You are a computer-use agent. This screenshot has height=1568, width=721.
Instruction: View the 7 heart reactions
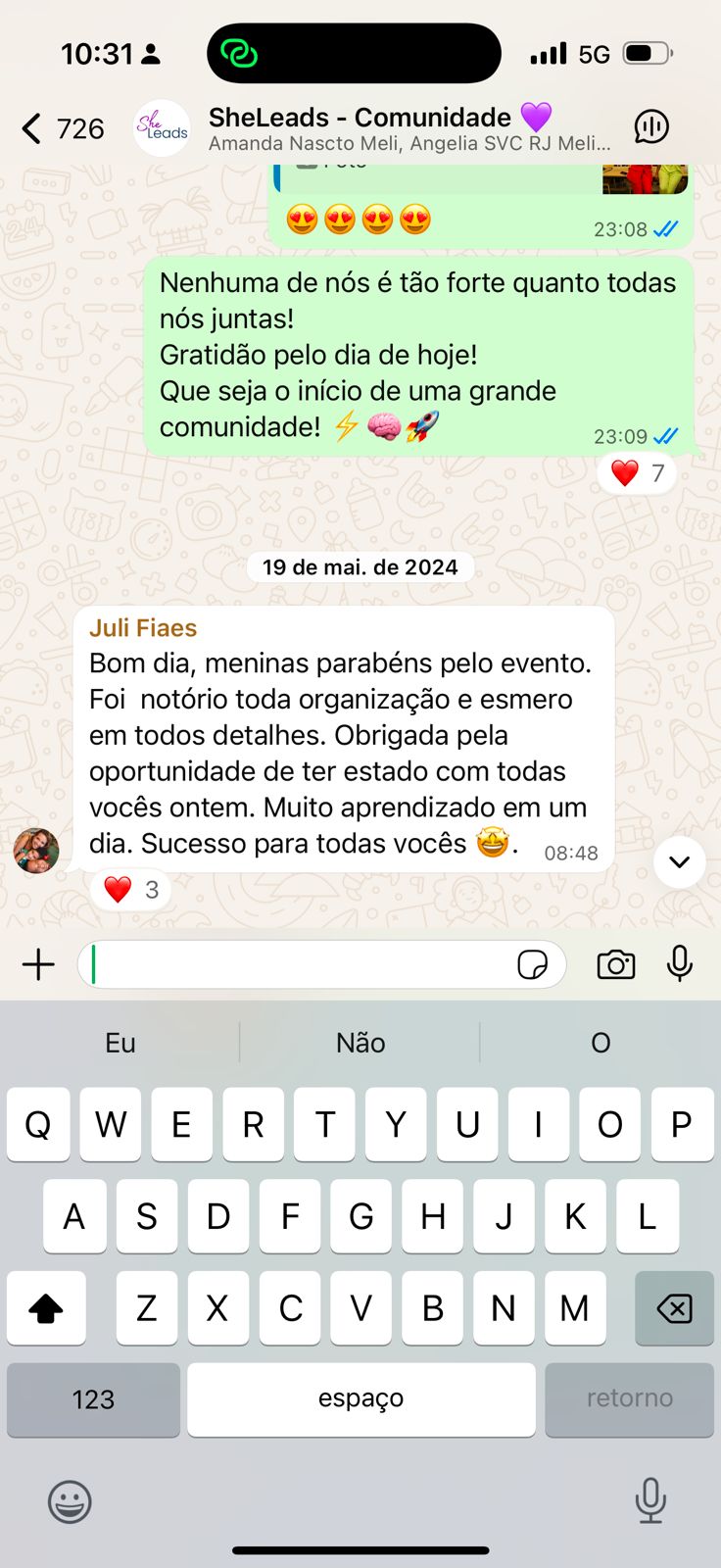[x=637, y=473]
